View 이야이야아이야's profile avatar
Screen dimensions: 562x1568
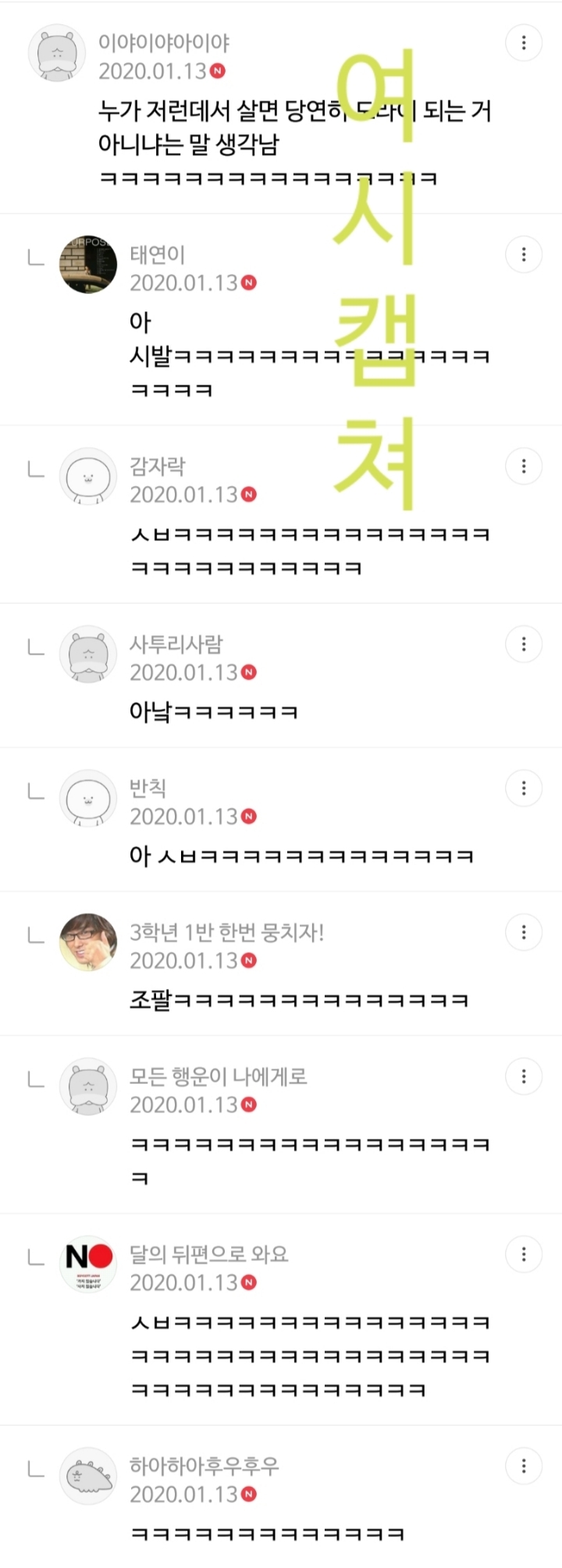coord(57,54)
